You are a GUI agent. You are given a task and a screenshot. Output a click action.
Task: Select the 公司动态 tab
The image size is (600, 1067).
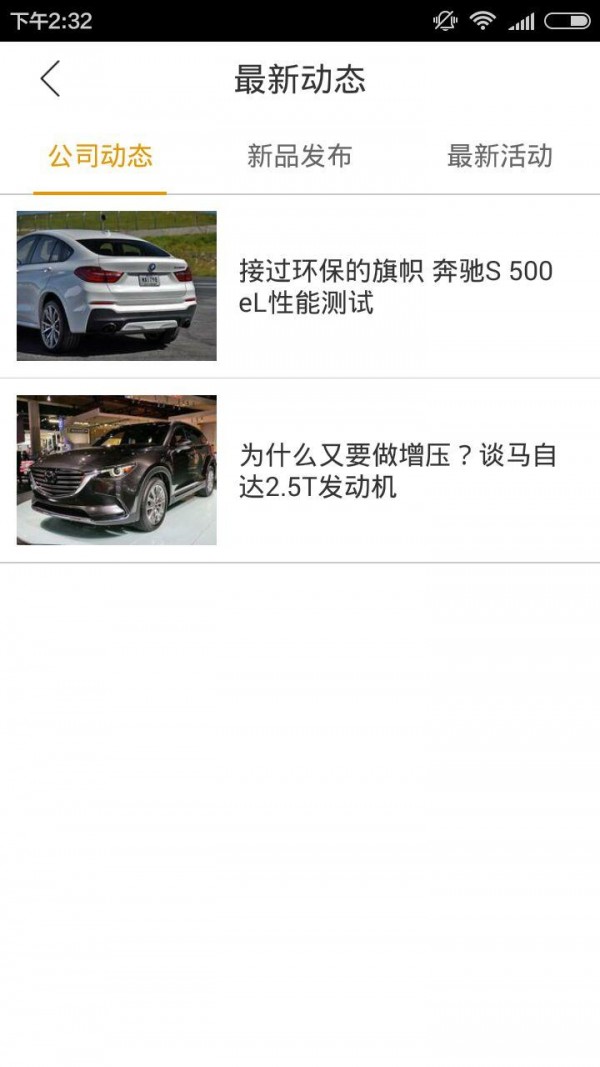[100, 156]
